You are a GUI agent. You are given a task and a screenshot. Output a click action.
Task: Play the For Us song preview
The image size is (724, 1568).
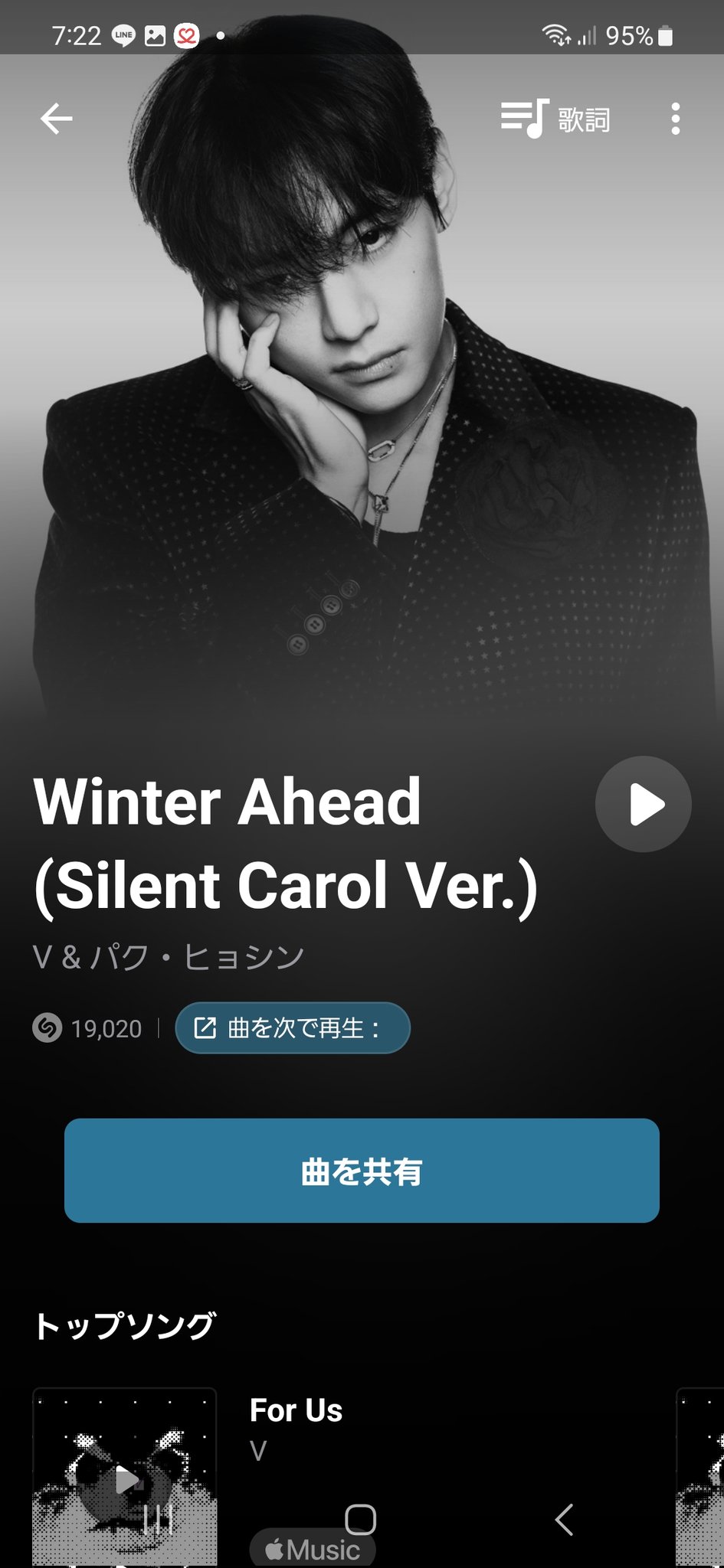click(125, 1479)
